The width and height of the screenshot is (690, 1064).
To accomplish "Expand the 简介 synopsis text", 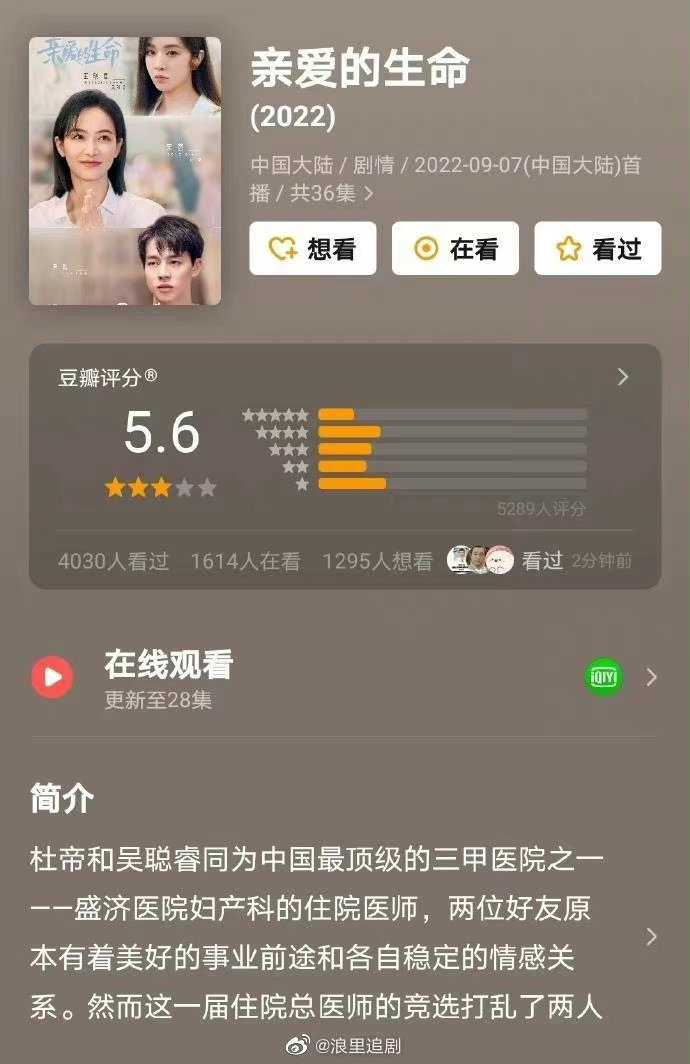I will click(651, 937).
